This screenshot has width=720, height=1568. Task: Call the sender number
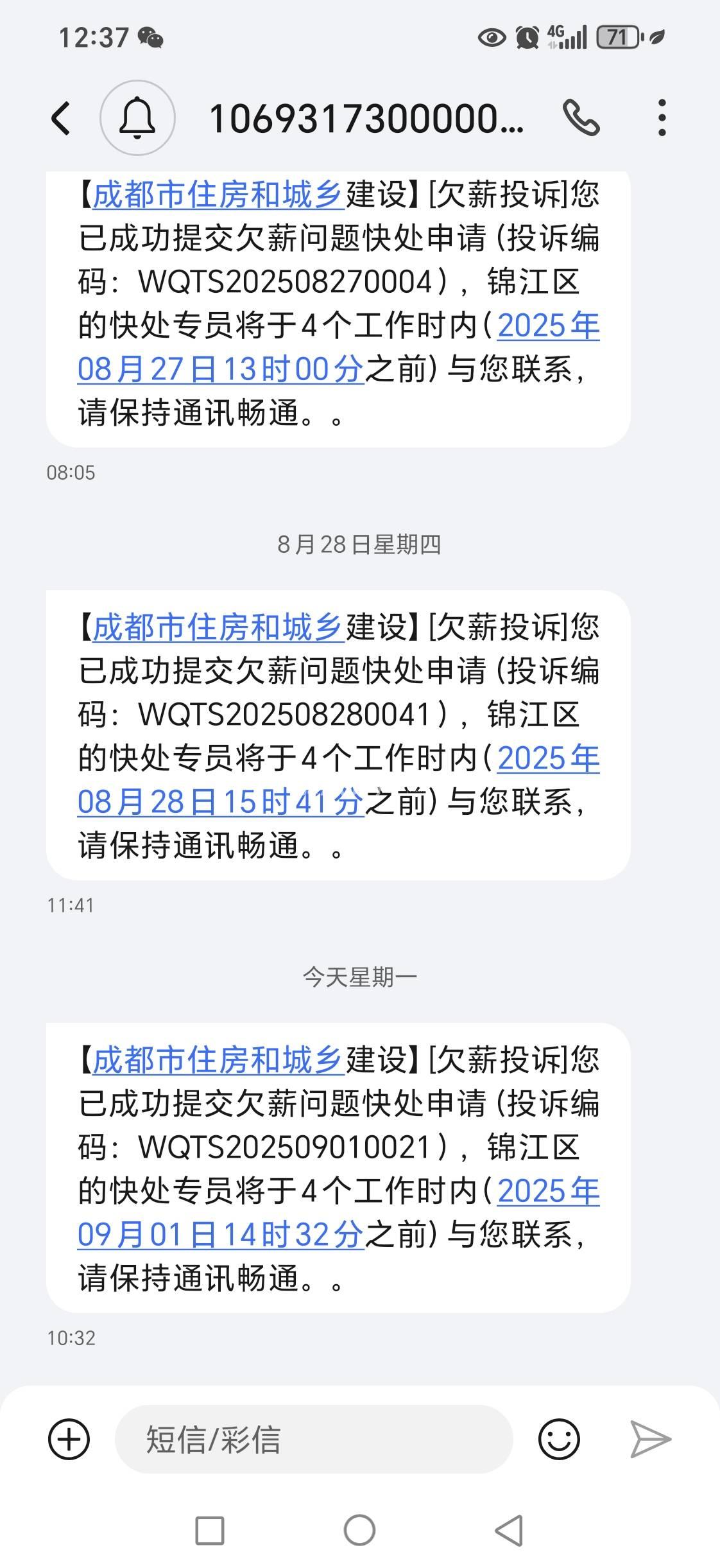click(x=581, y=118)
